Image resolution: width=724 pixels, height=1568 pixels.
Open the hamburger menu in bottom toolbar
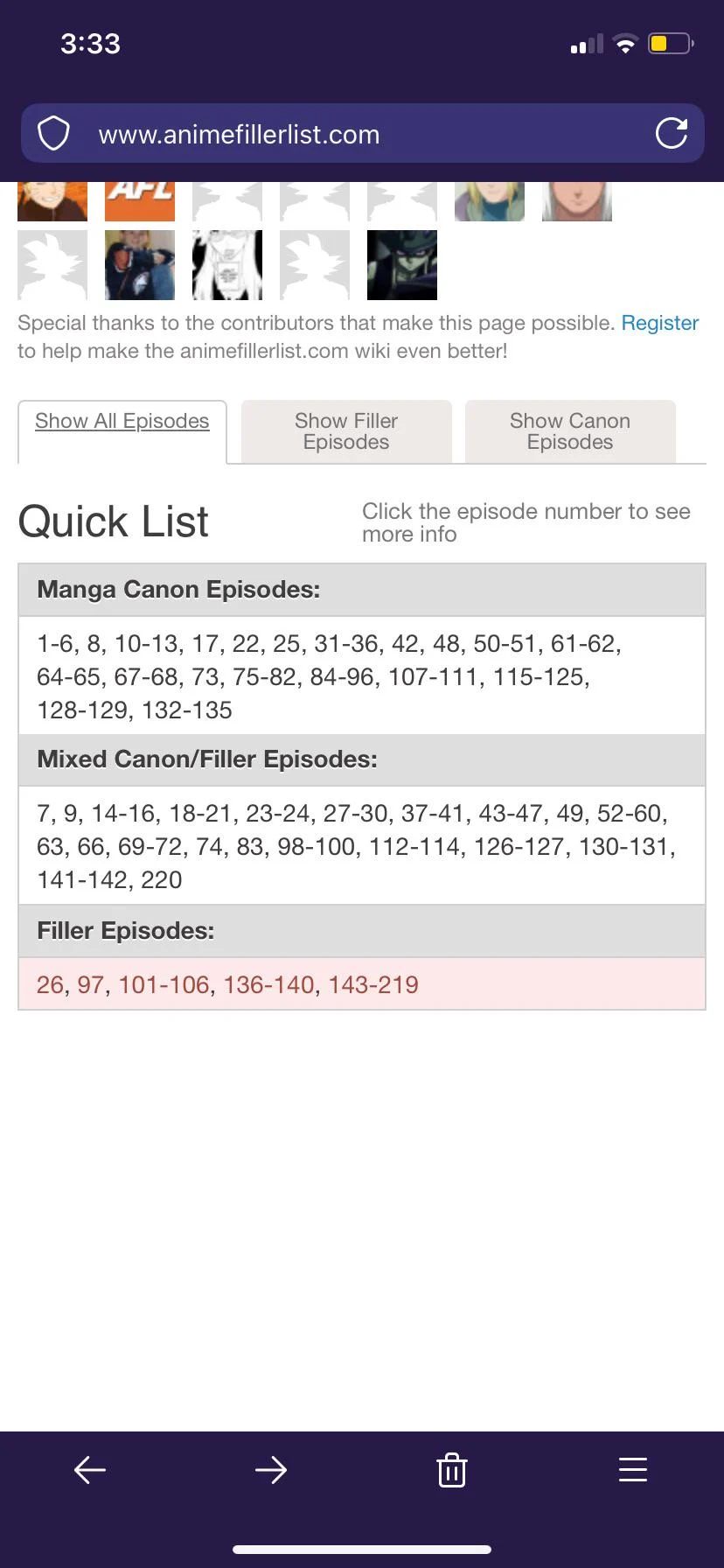tap(632, 1469)
